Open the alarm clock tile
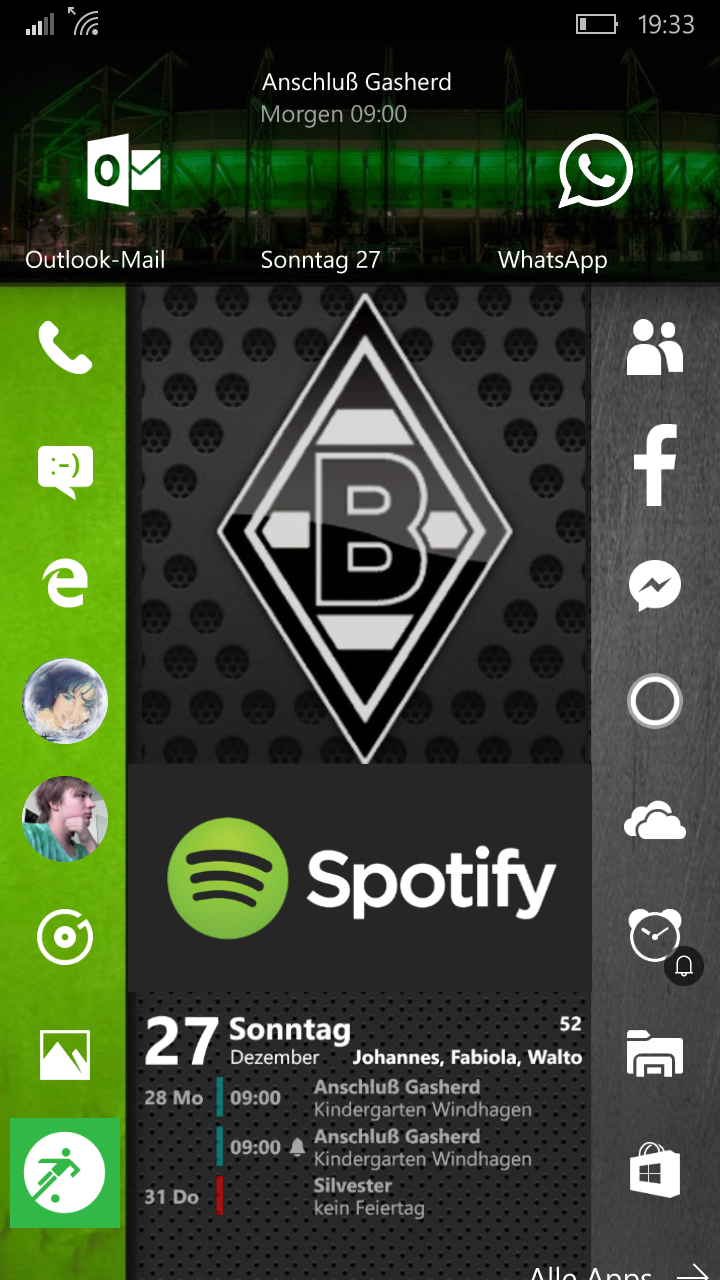Screen dimensions: 720x1280 point(655,936)
